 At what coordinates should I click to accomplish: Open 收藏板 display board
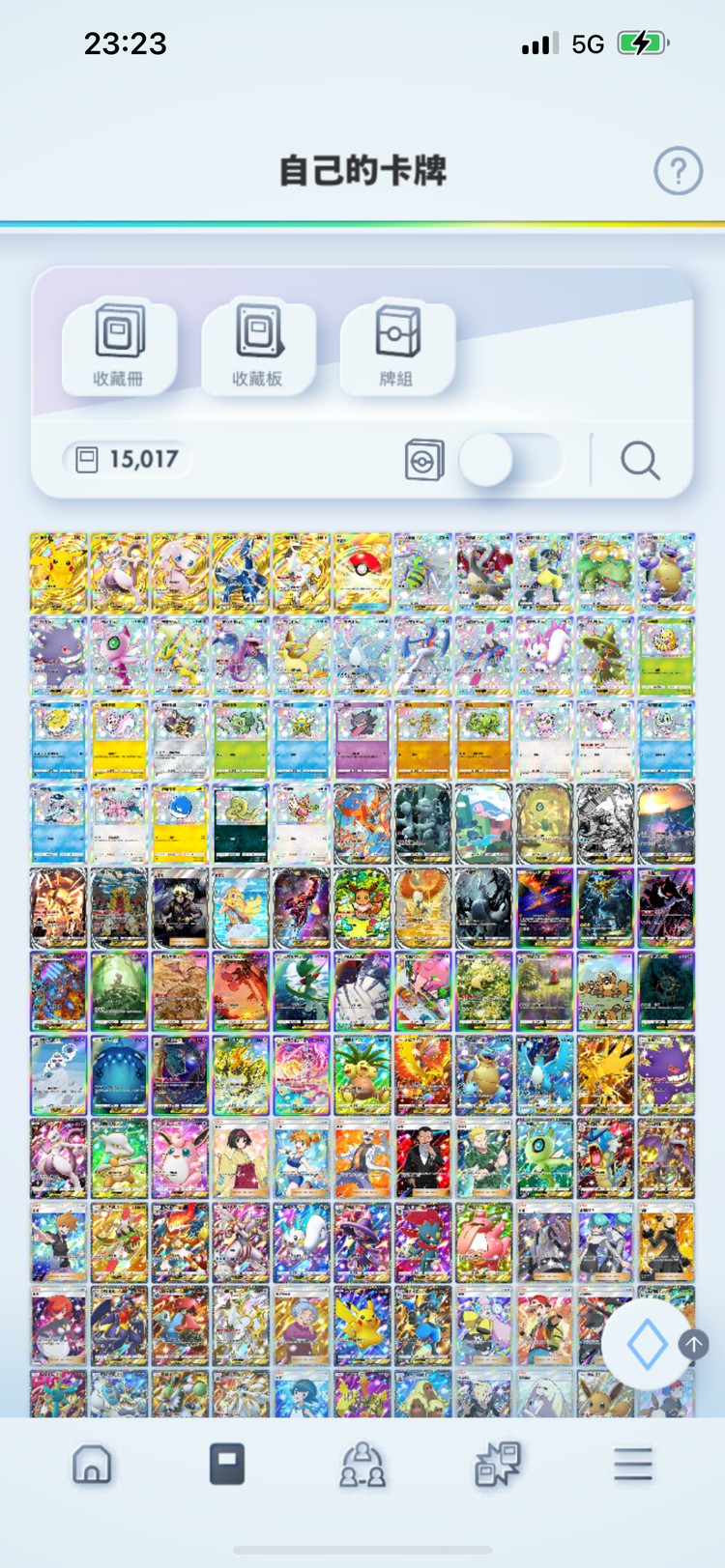click(x=258, y=345)
